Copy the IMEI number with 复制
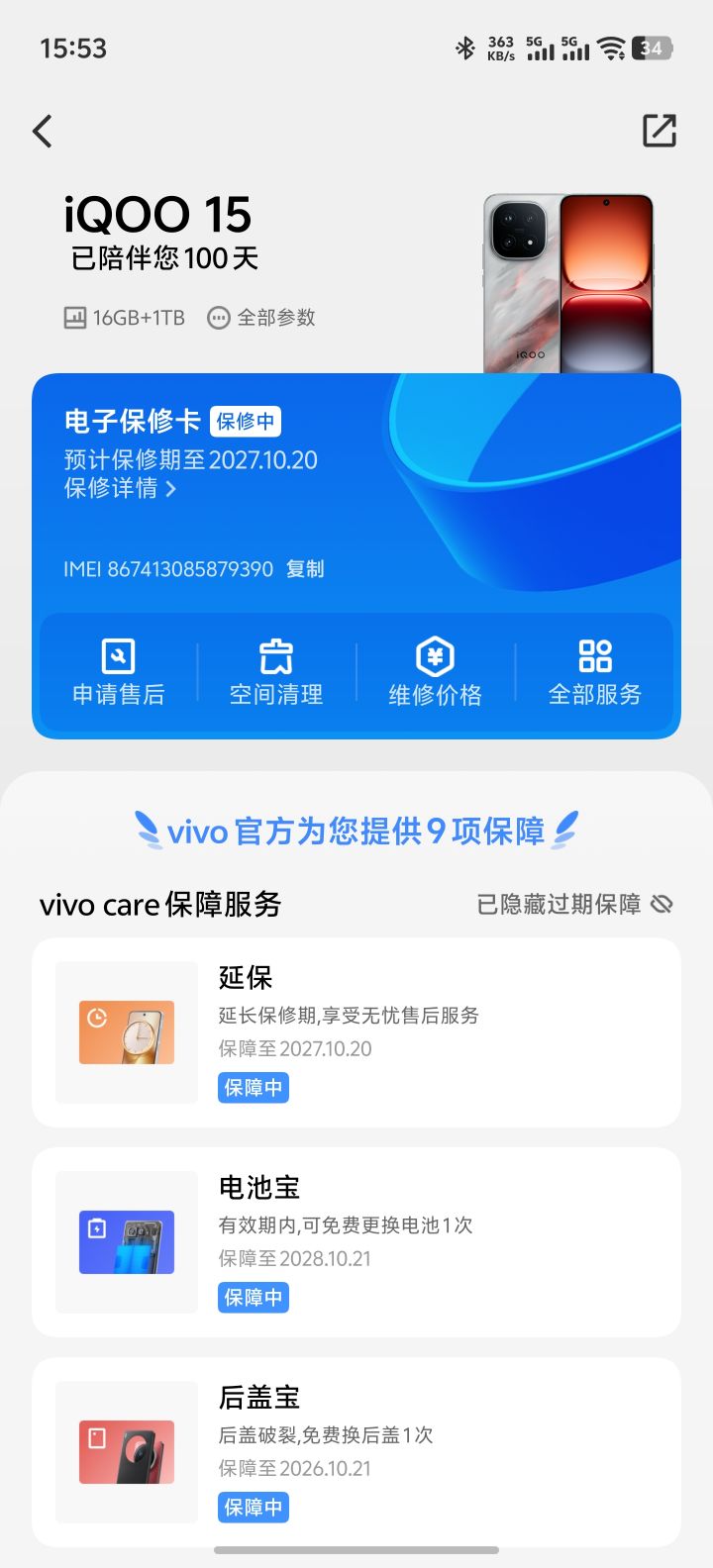Viewport: 713px width, 1568px height. (305, 569)
